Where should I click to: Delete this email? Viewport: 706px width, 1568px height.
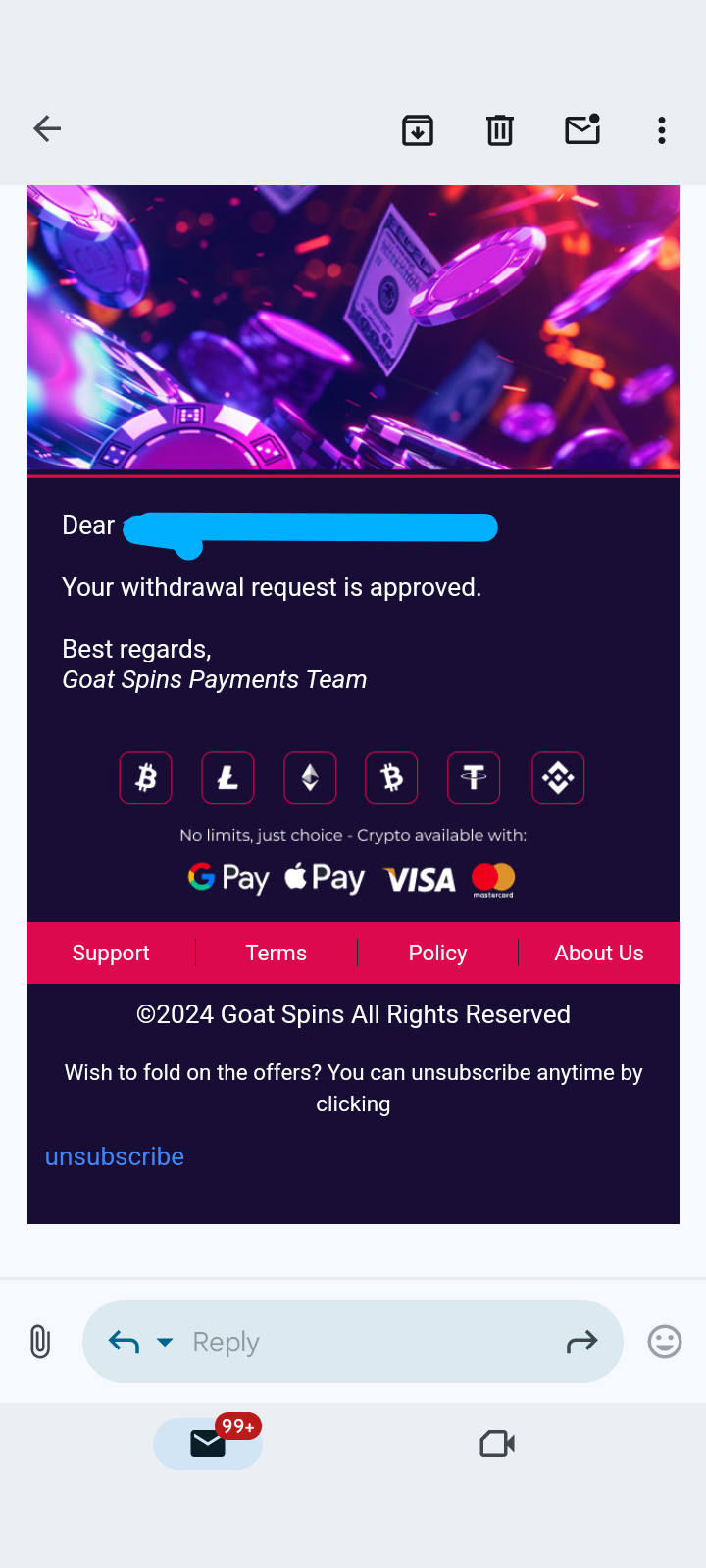[x=500, y=129]
